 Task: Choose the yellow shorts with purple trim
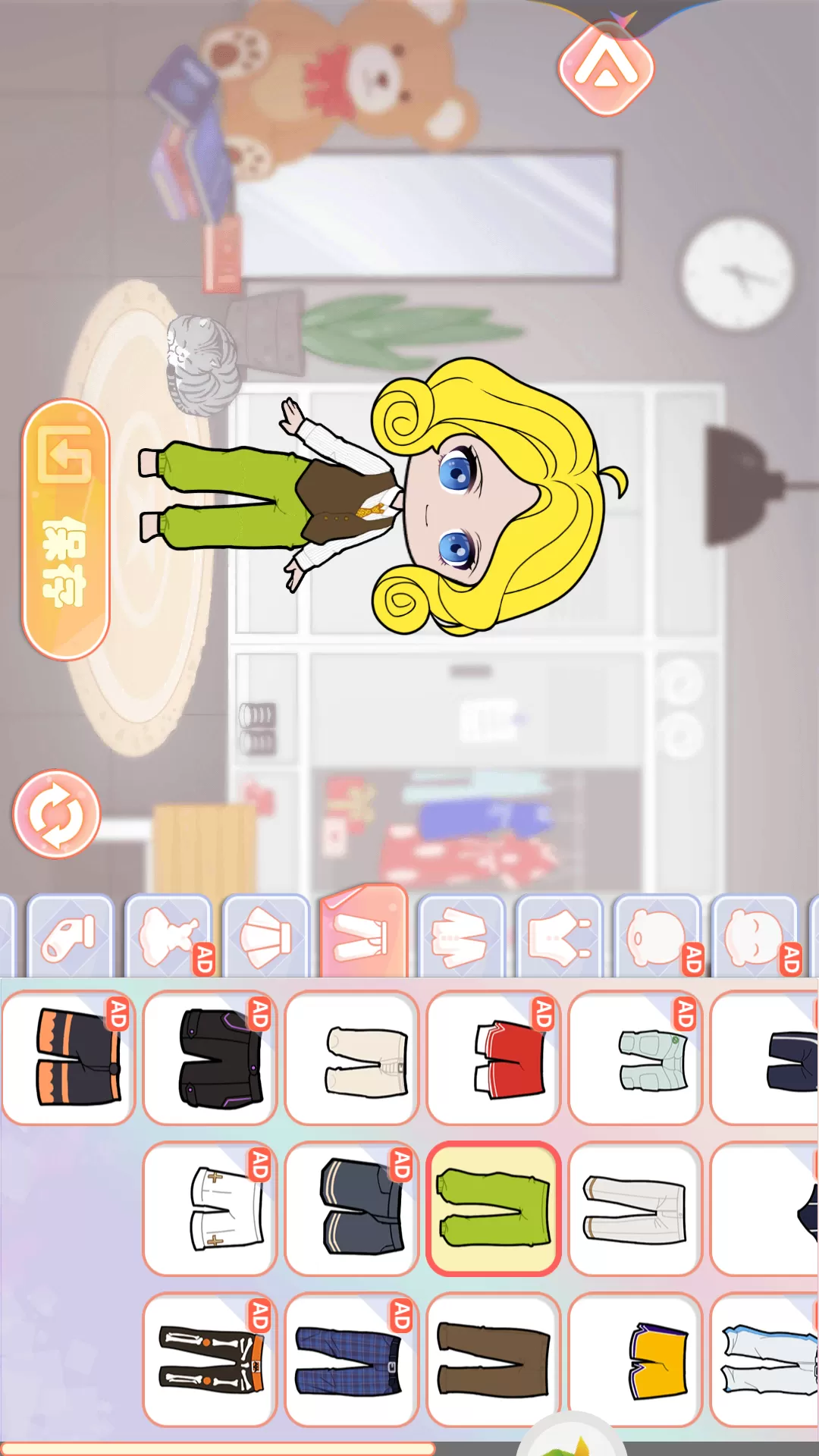click(635, 1360)
